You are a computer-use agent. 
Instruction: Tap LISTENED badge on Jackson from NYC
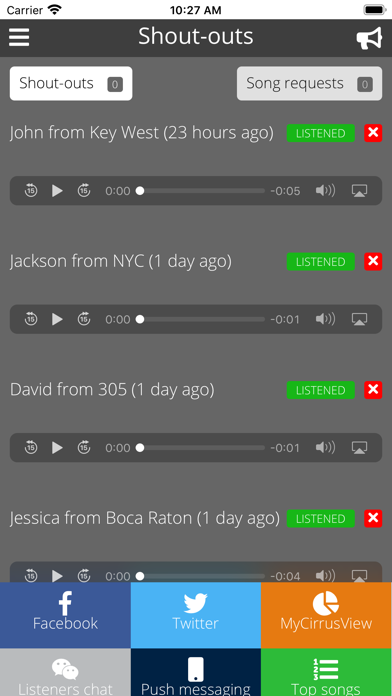pos(321,261)
